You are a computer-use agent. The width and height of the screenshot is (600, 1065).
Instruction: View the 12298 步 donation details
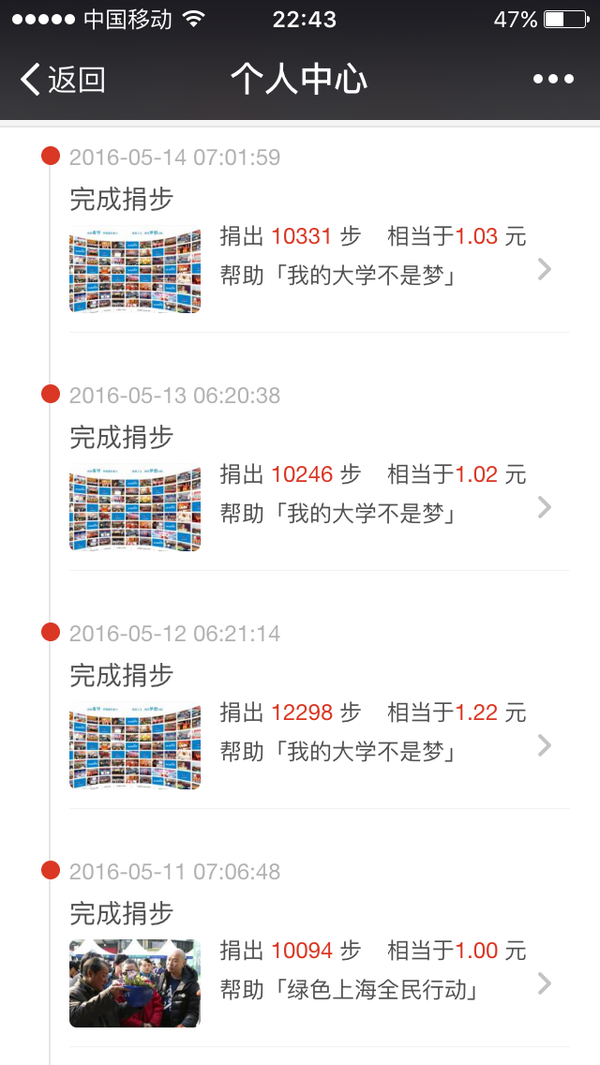pyautogui.click(x=319, y=745)
